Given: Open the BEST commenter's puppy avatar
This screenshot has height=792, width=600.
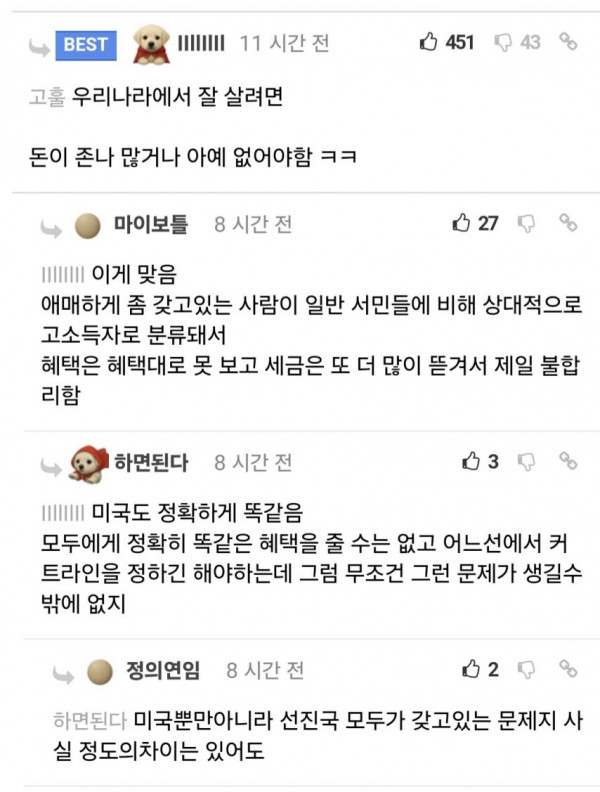Looking at the screenshot, I should pyautogui.click(x=151, y=43).
